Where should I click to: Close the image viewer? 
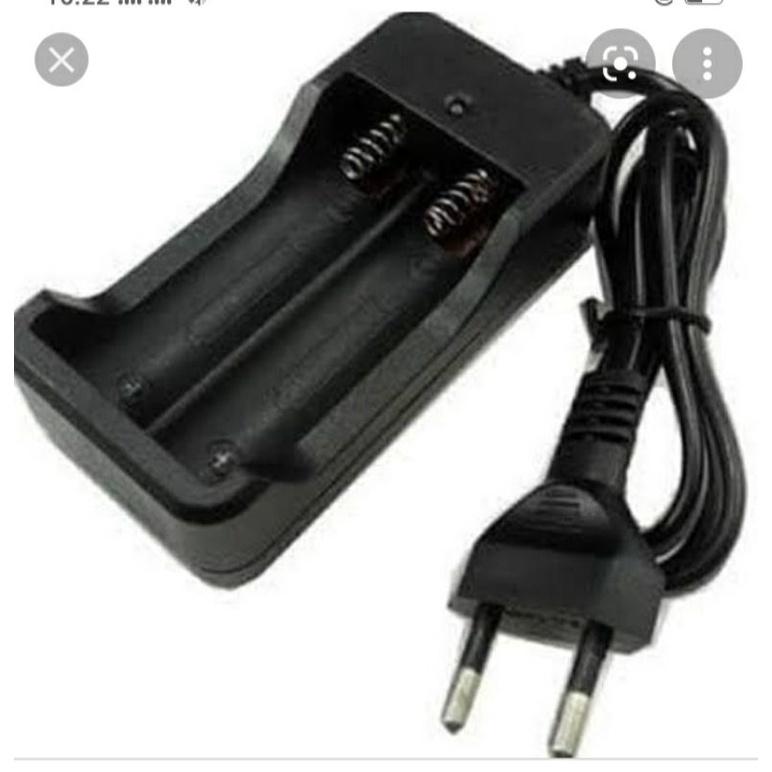(x=62, y=60)
